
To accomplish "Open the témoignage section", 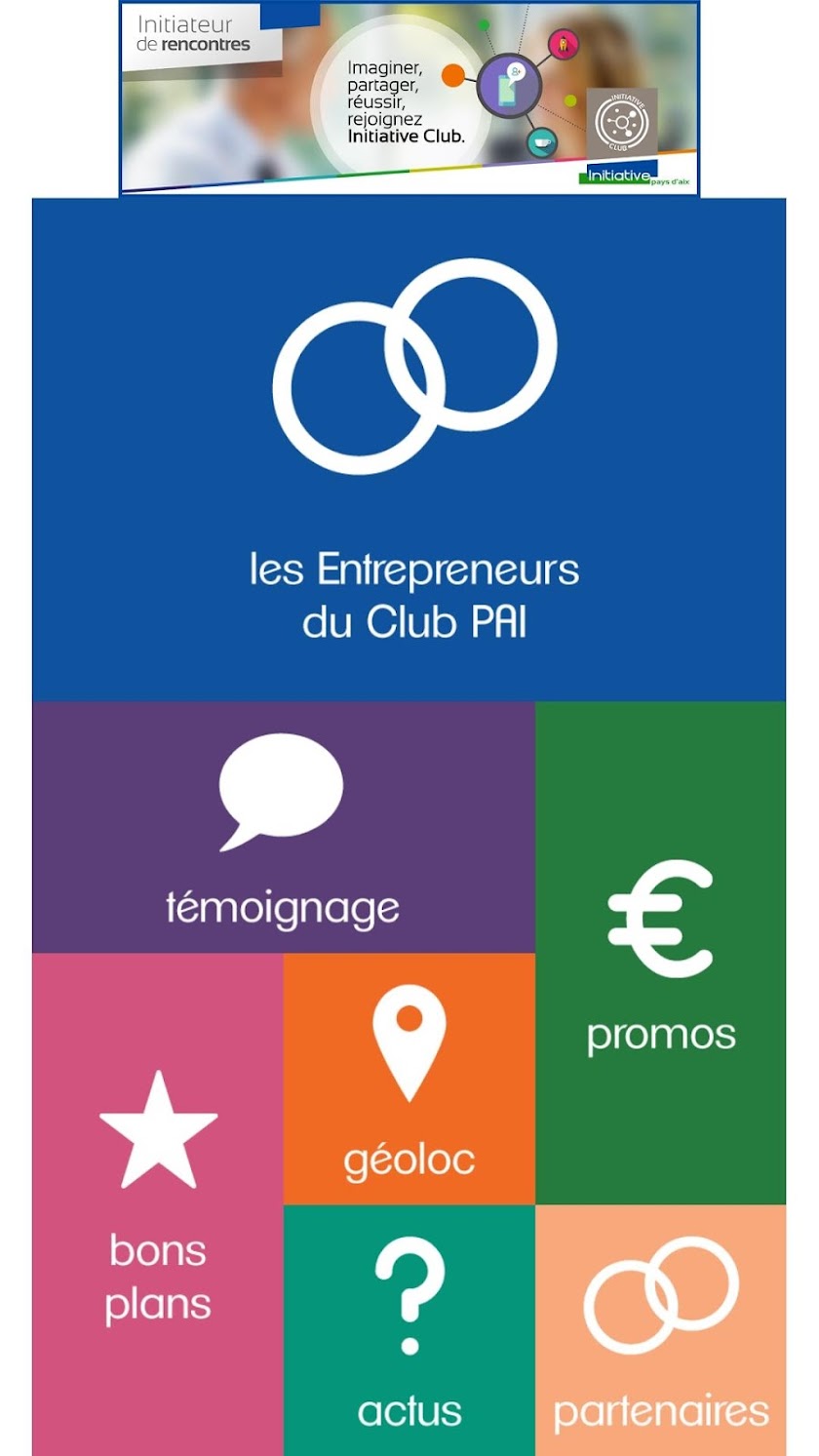I will coord(283,827).
